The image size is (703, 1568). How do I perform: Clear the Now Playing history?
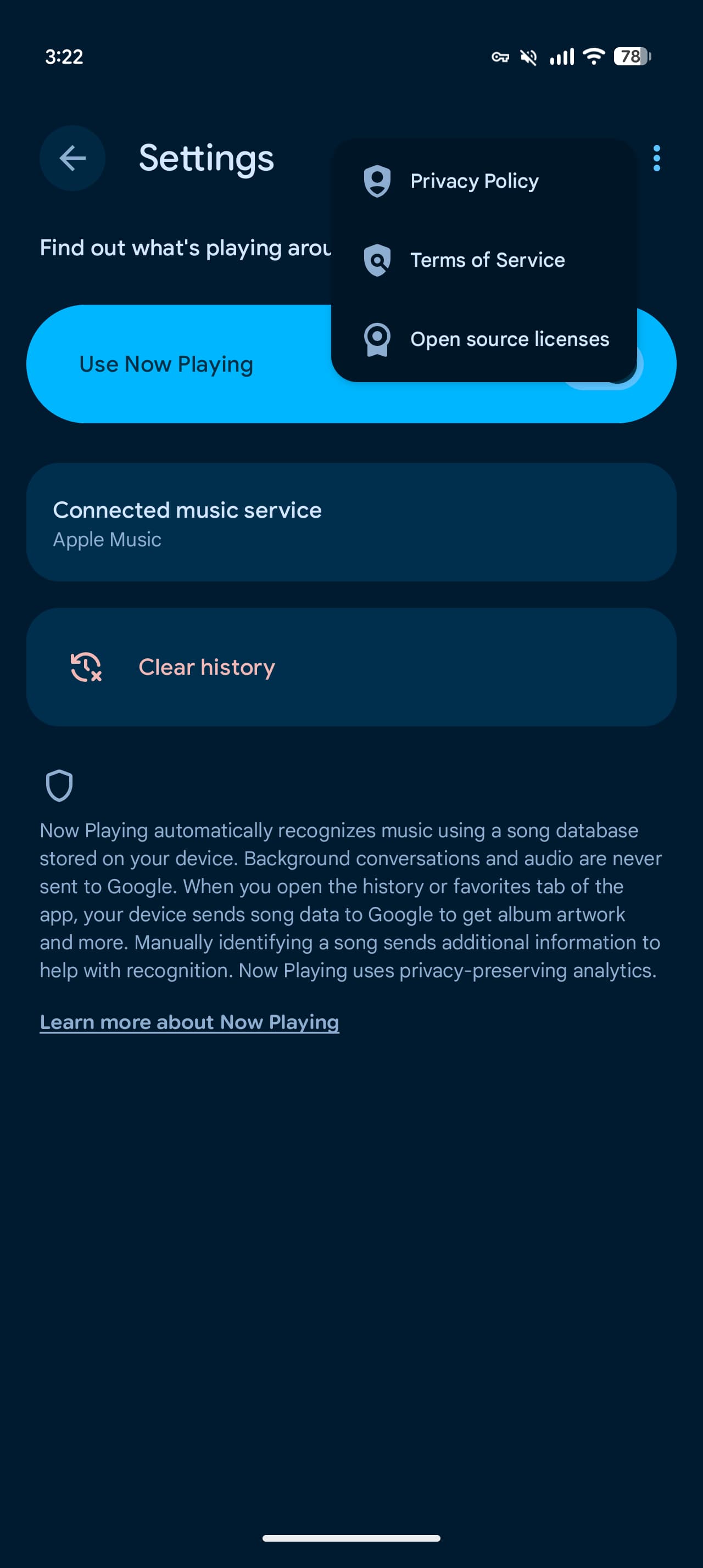tap(351, 667)
